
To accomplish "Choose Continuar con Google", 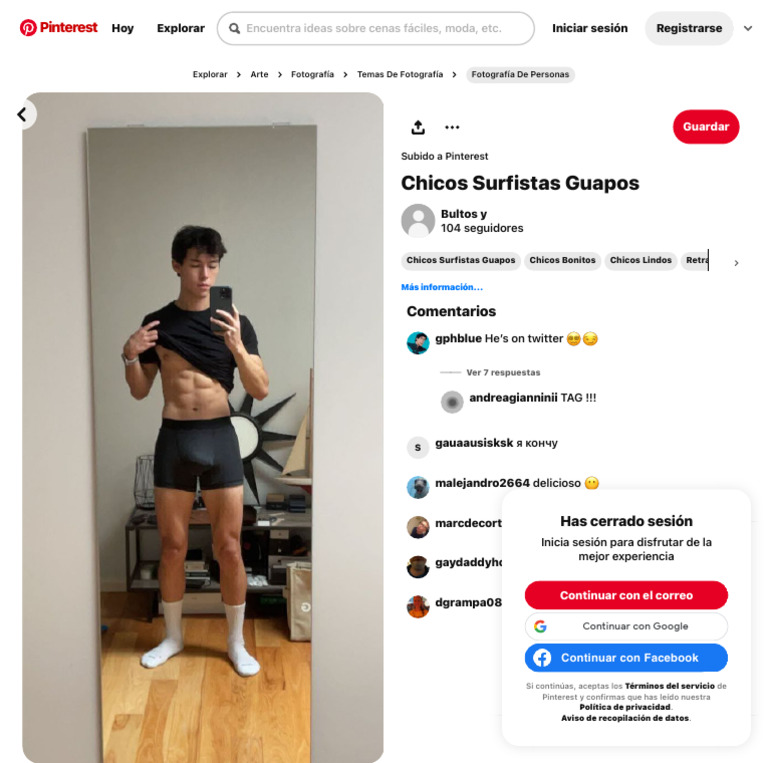I will pyautogui.click(x=626, y=626).
